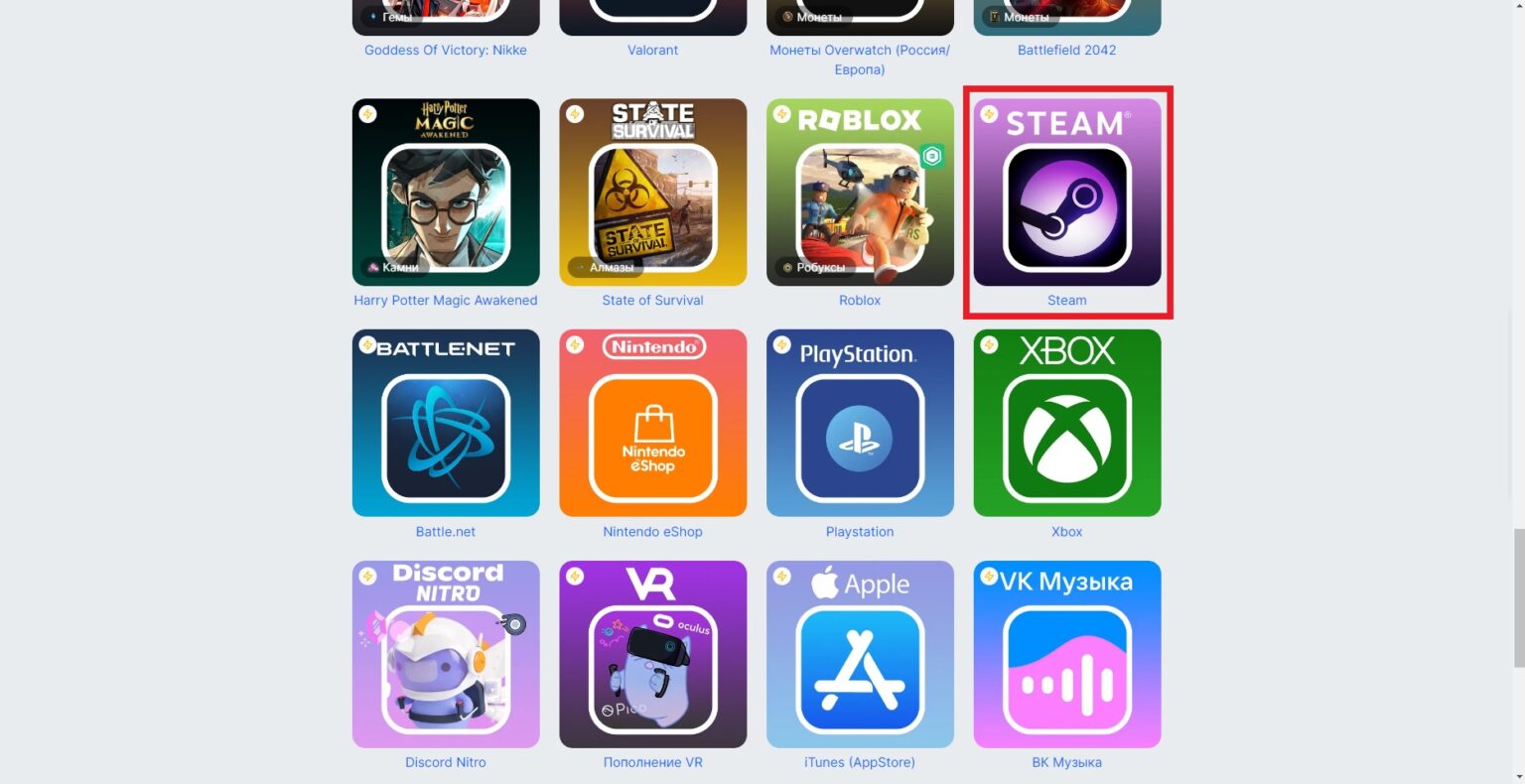Open the Пополнение VR tile
Image resolution: width=1525 pixels, height=784 pixels.
(652, 654)
